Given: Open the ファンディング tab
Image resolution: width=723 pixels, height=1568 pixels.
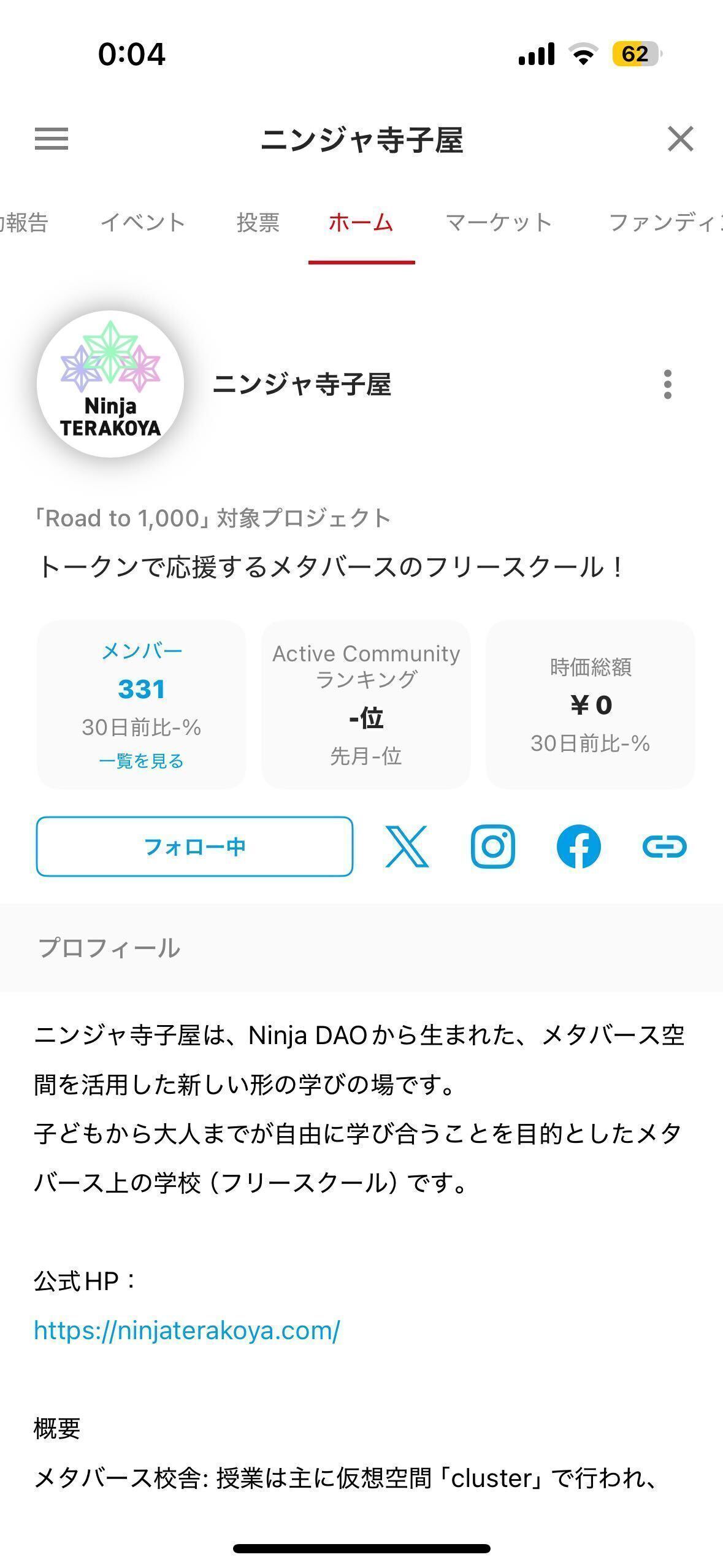Looking at the screenshot, I should 666,223.
